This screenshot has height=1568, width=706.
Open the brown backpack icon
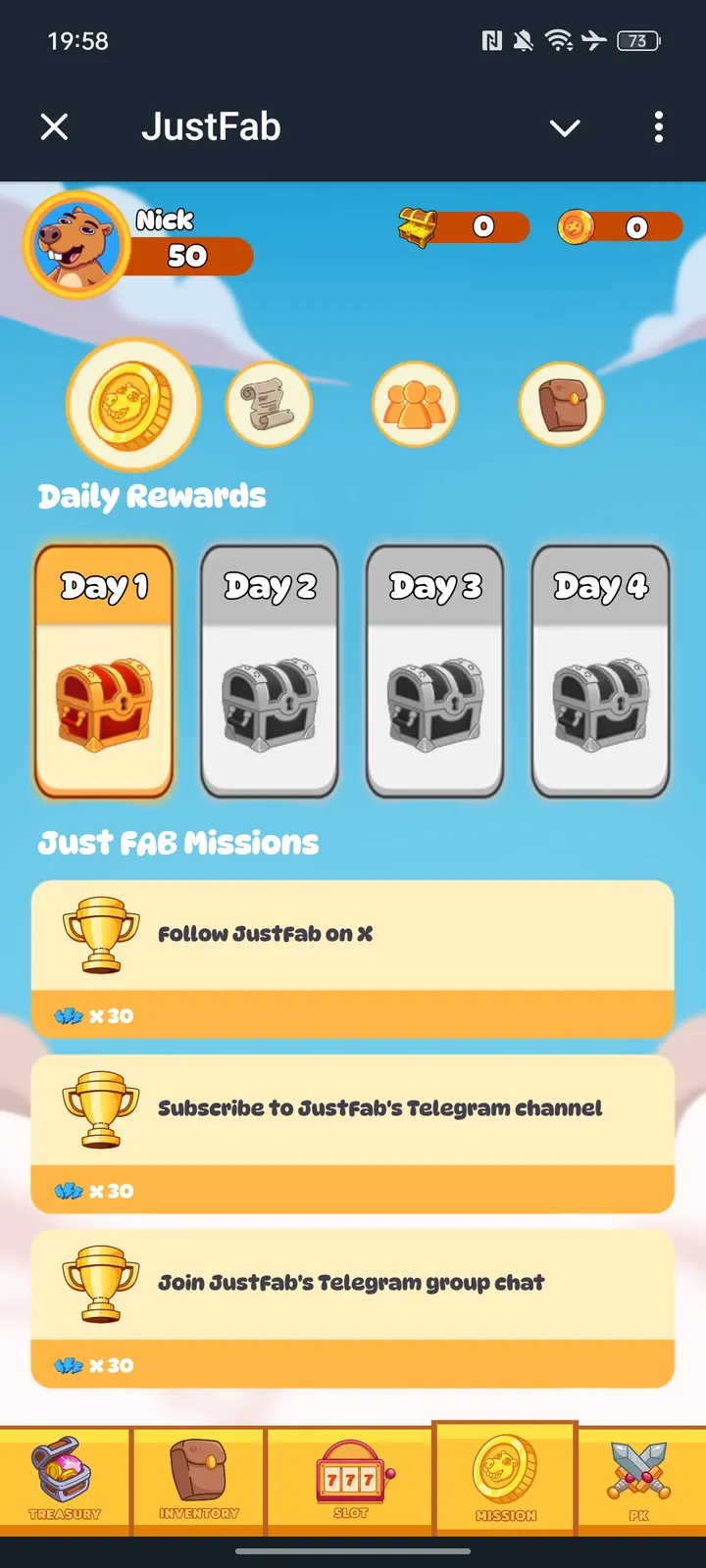[x=561, y=404]
